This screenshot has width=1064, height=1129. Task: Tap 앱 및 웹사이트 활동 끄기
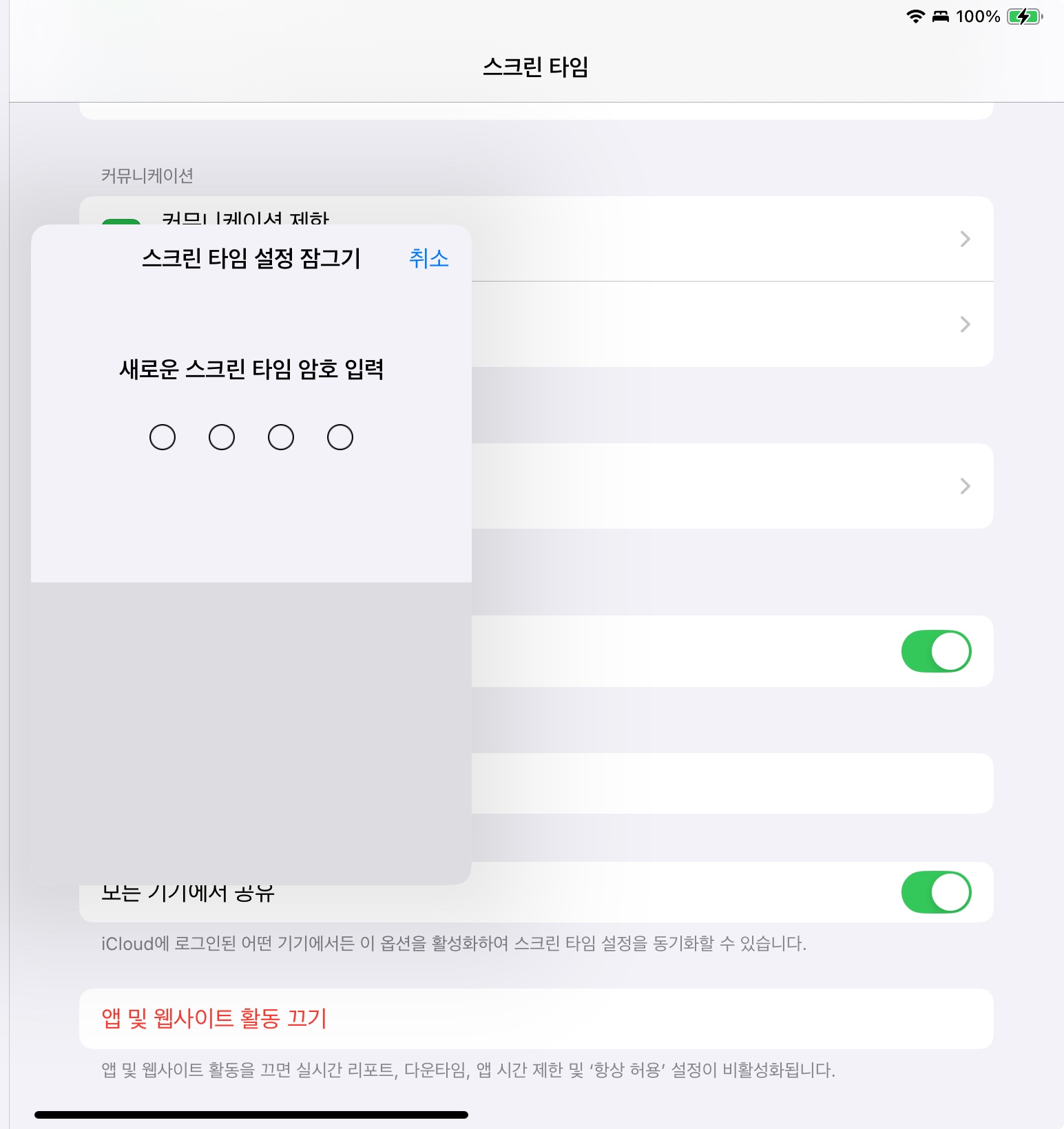(214, 1018)
